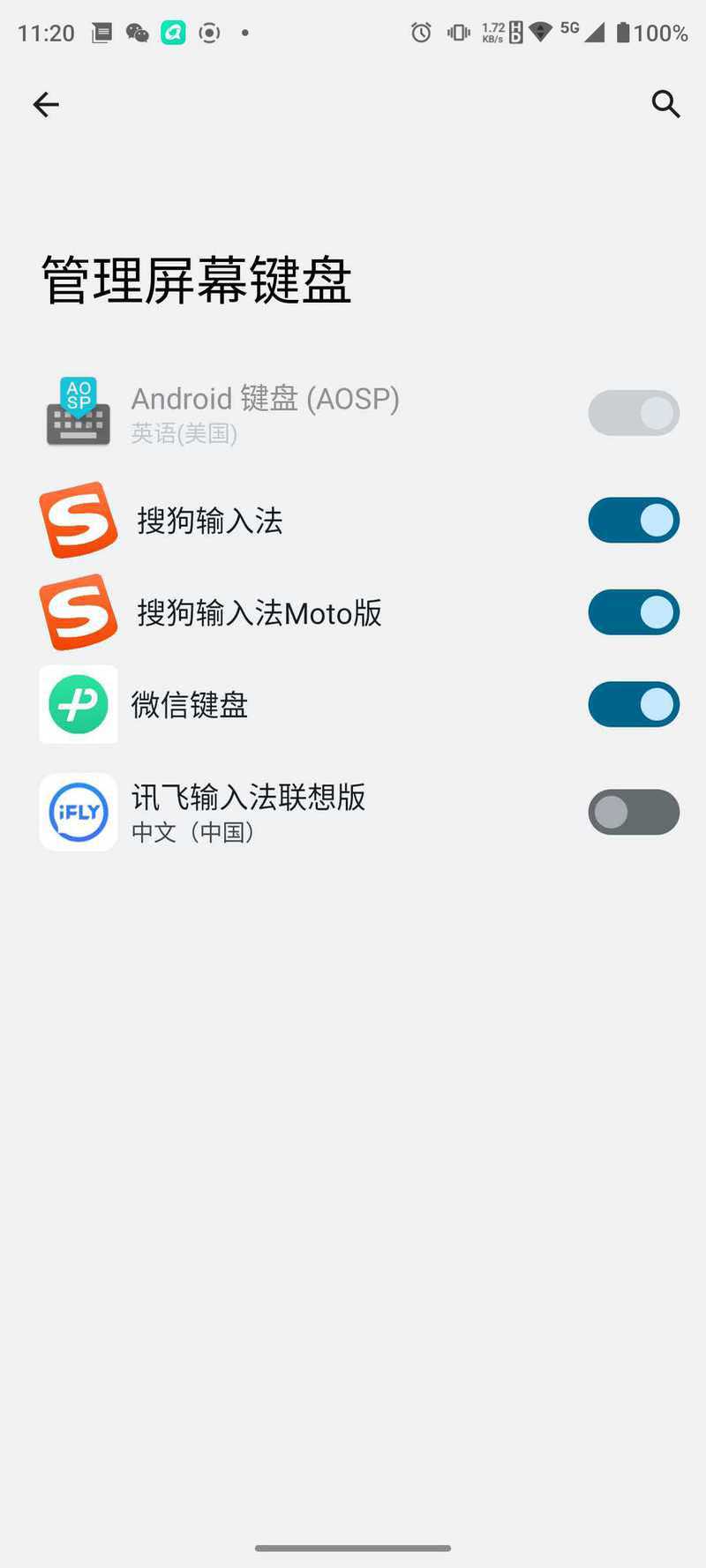This screenshot has height=1568, width=706.
Task: Switch off 微信键盘
Action: coord(634,704)
